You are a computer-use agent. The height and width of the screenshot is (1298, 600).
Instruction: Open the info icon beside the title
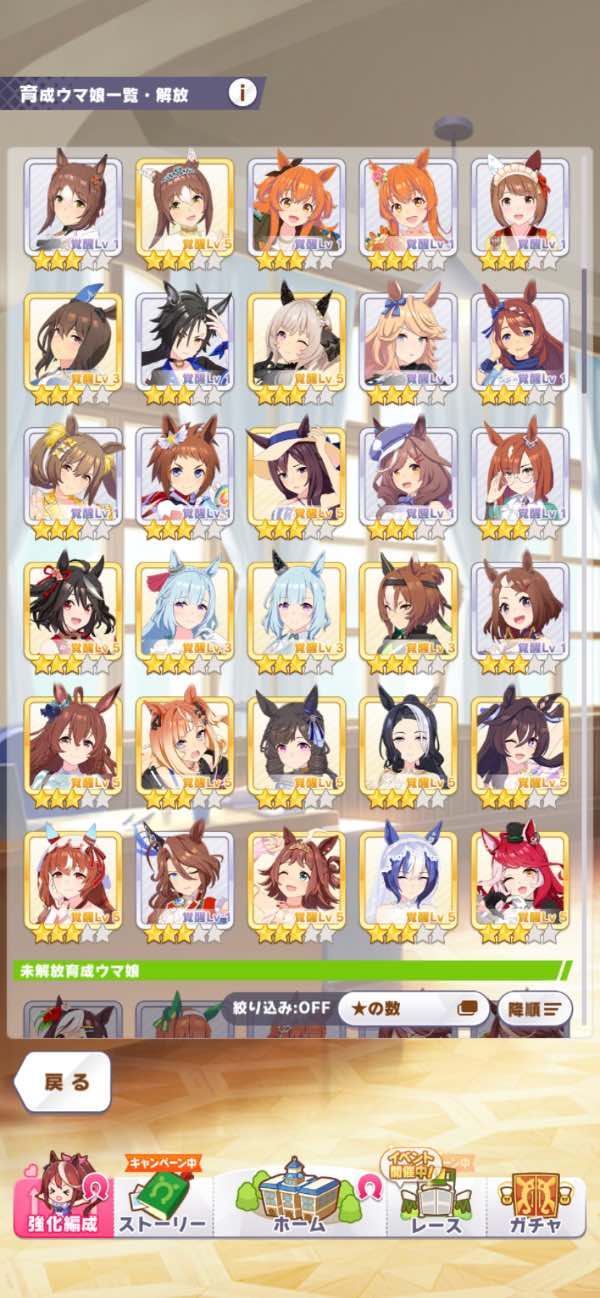[241, 93]
